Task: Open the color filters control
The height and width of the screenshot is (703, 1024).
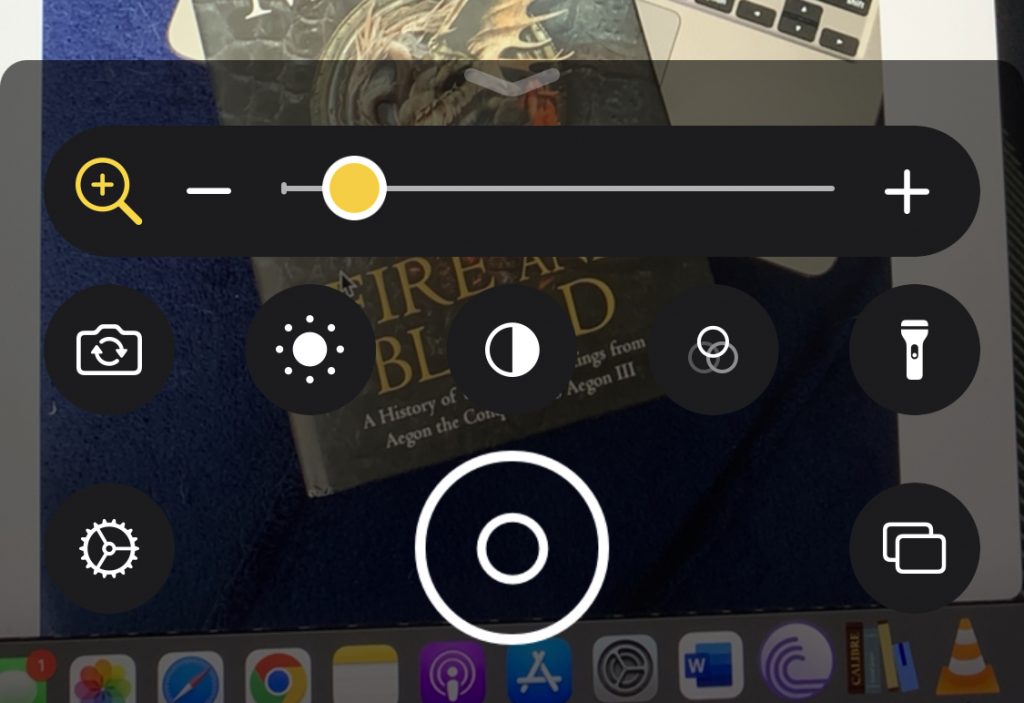Action: [x=714, y=350]
